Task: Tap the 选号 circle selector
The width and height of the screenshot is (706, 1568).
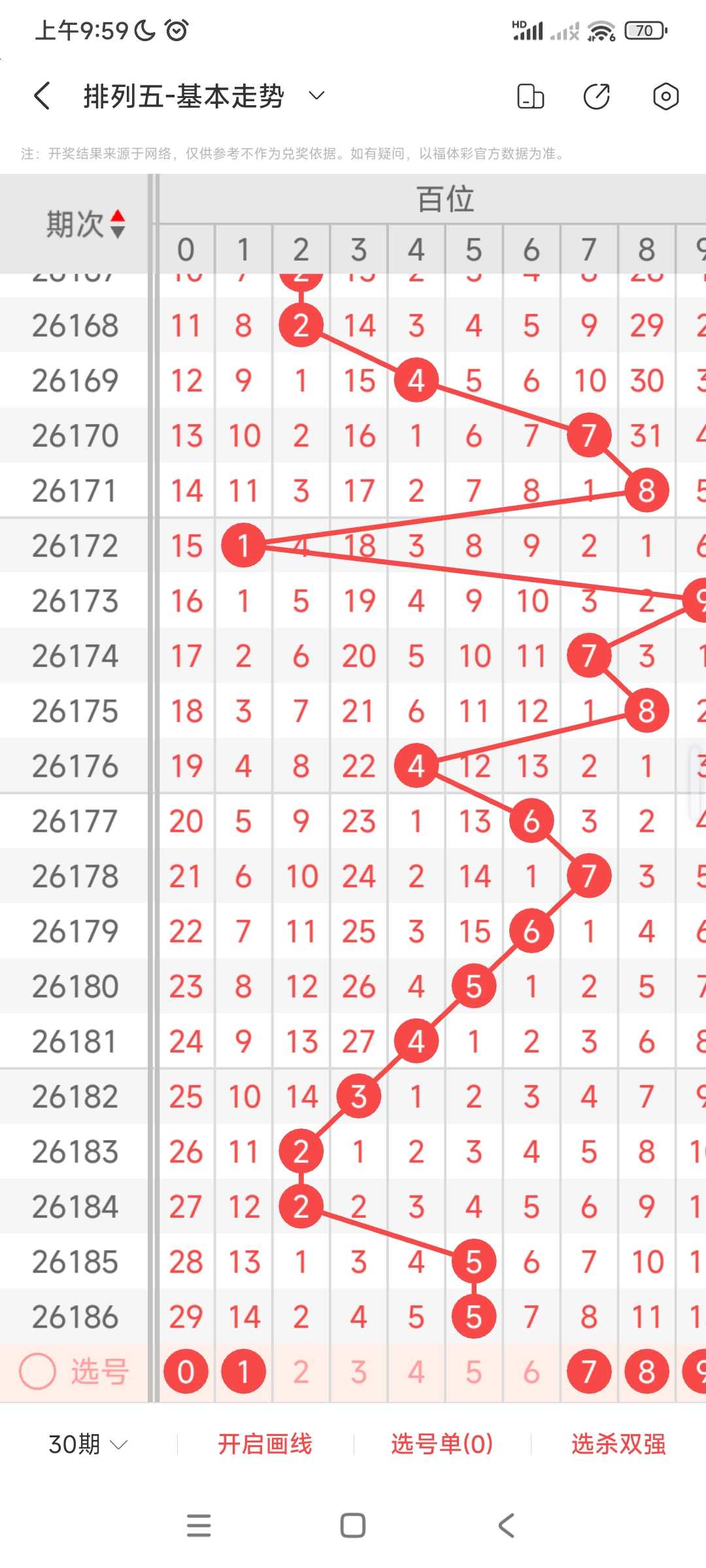Action: click(x=37, y=1371)
